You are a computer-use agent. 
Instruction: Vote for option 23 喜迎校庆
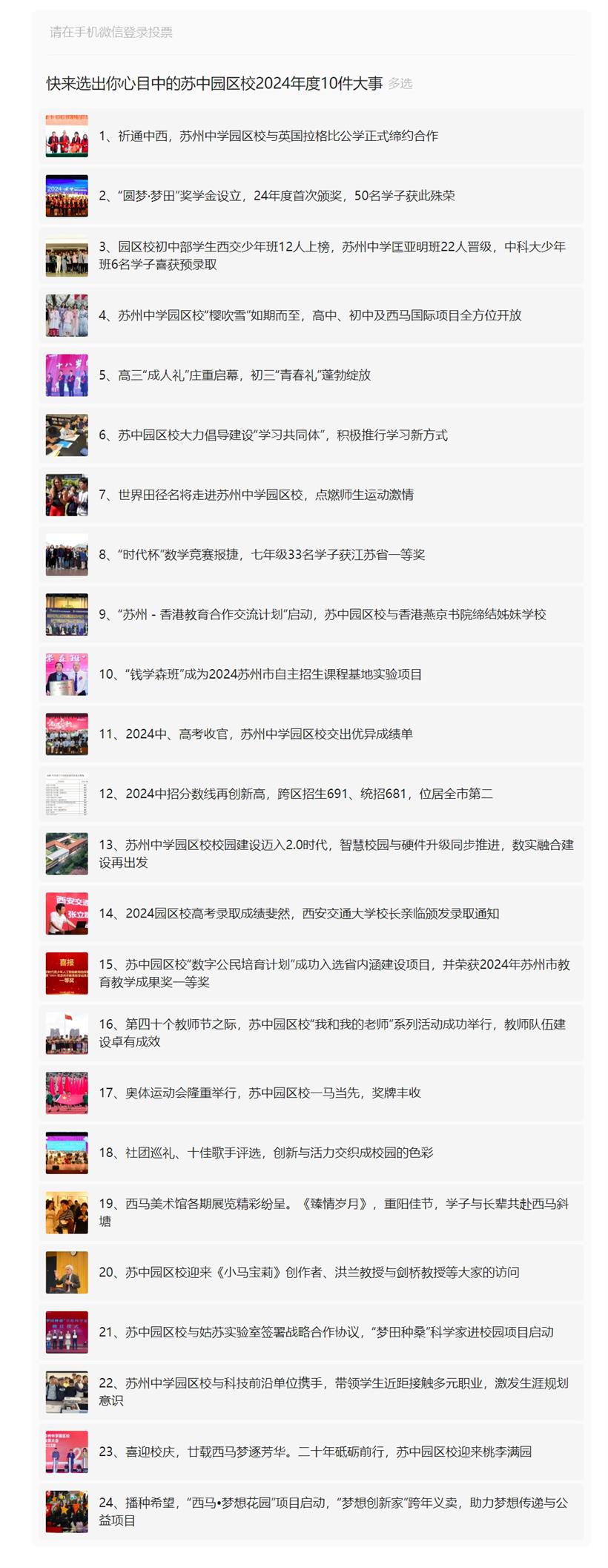(x=314, y=1452)
